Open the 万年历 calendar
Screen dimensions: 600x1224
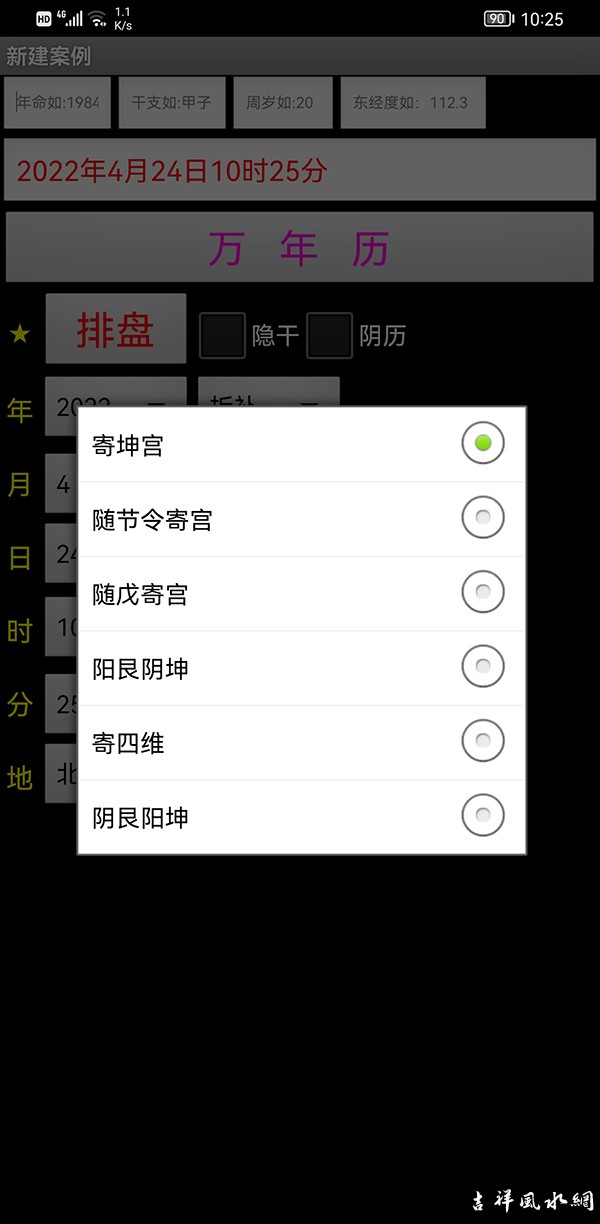point(300,247)
